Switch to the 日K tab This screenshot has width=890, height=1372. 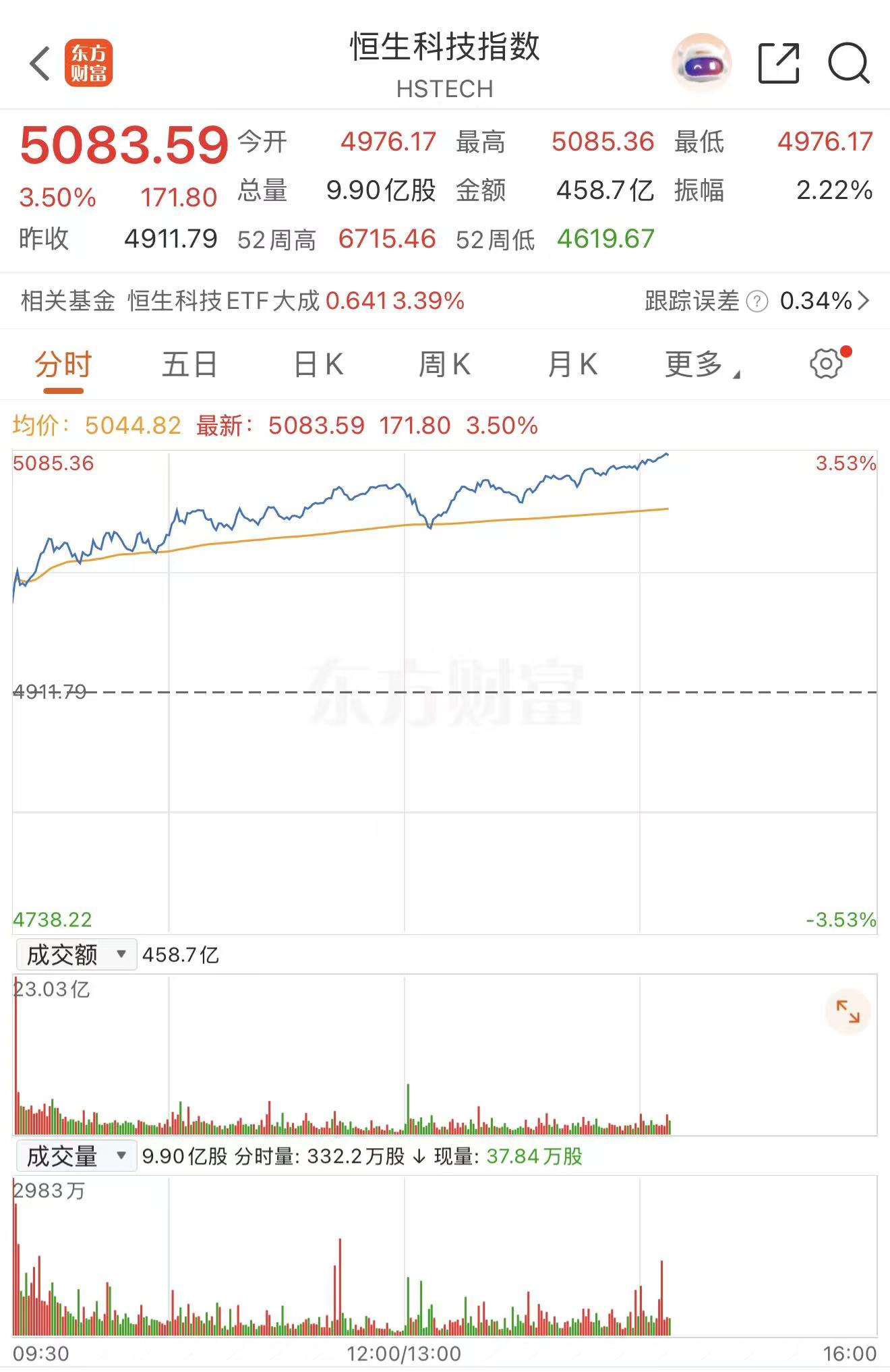318,365
